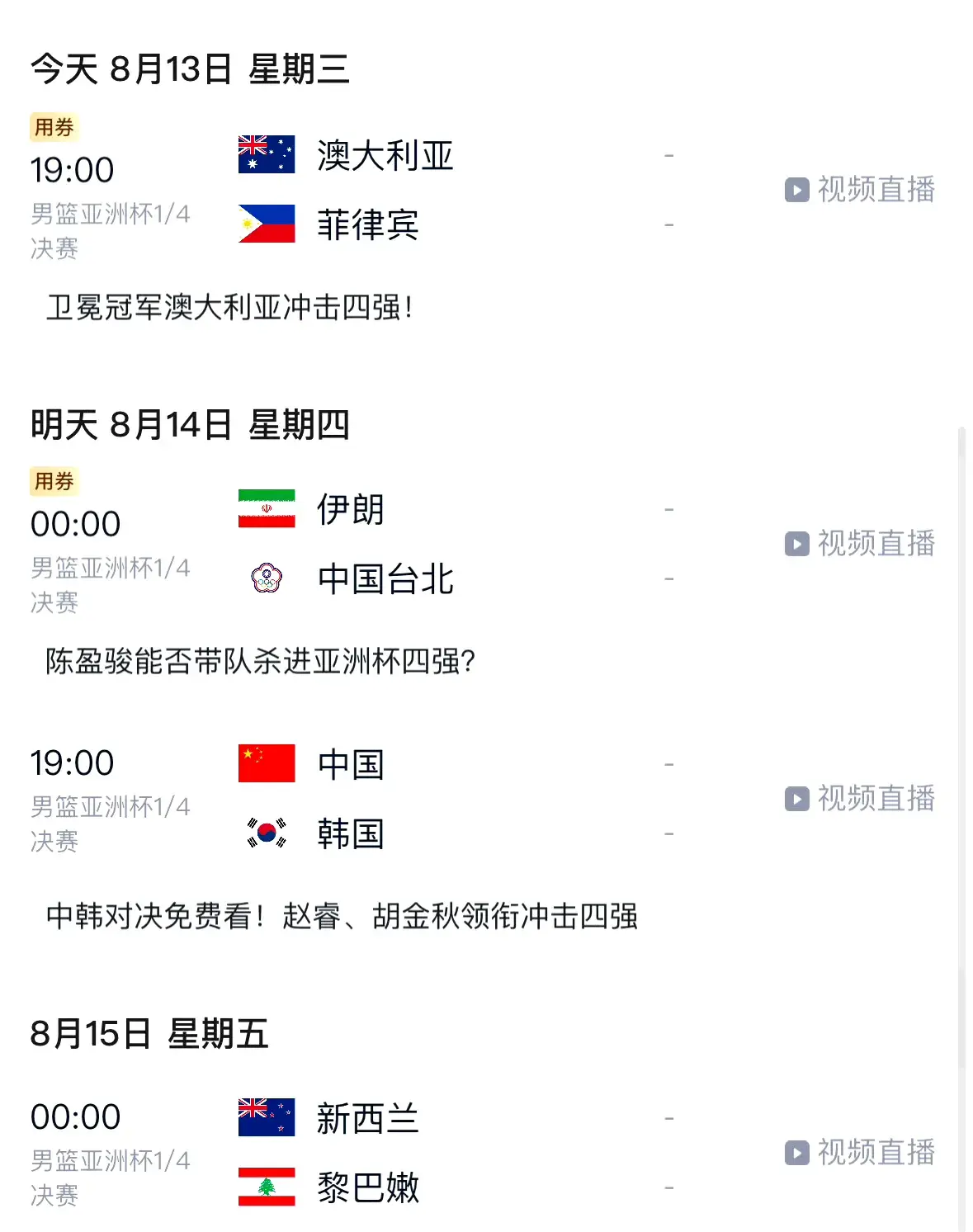The image size is (973, 1232).
Task: Click the South Korea flag icon
Action: 266,834
